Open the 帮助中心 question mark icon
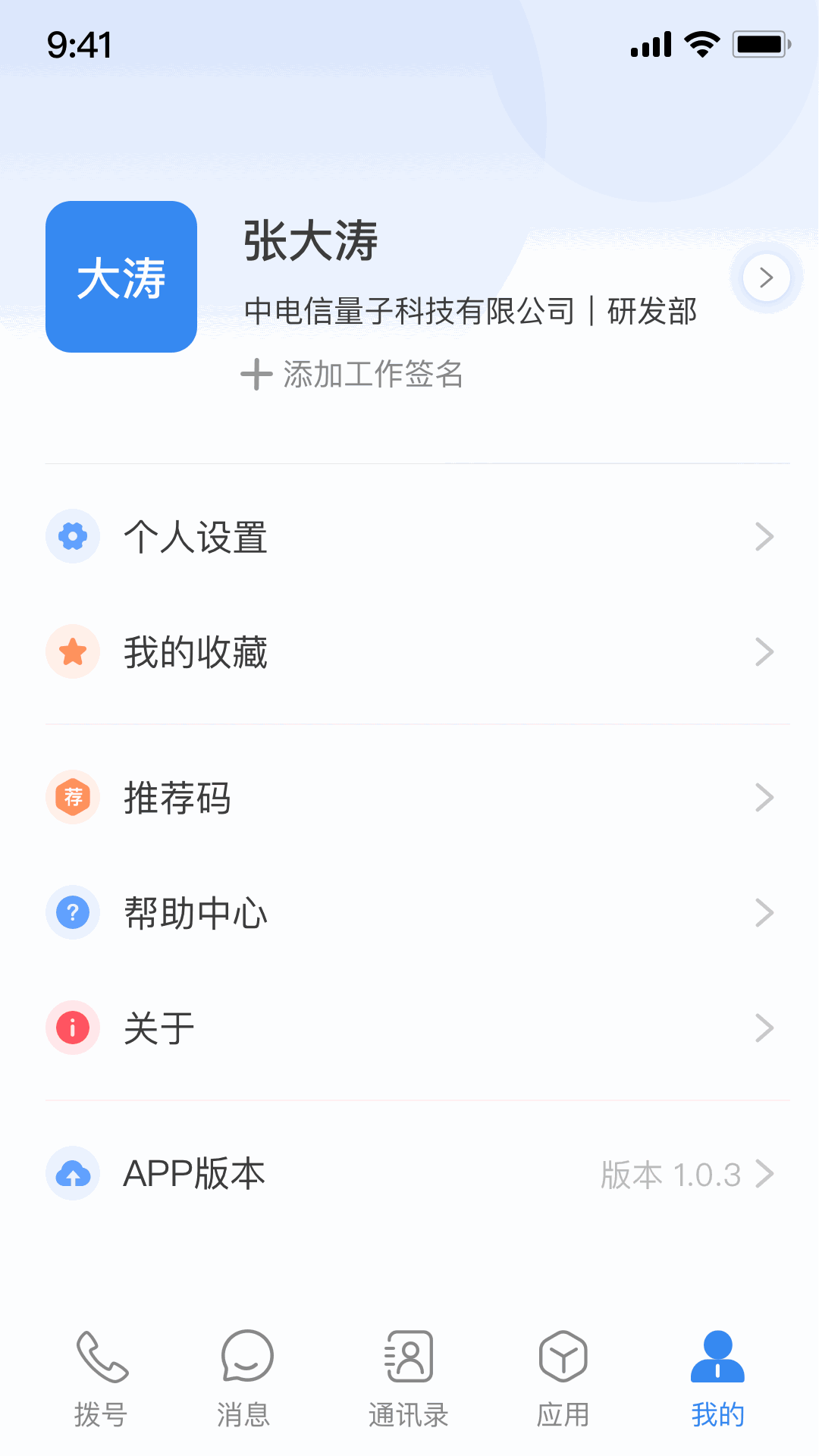The height and width of the screenshot is (1456, 819). pyautogui.click(x=72, y=912)
